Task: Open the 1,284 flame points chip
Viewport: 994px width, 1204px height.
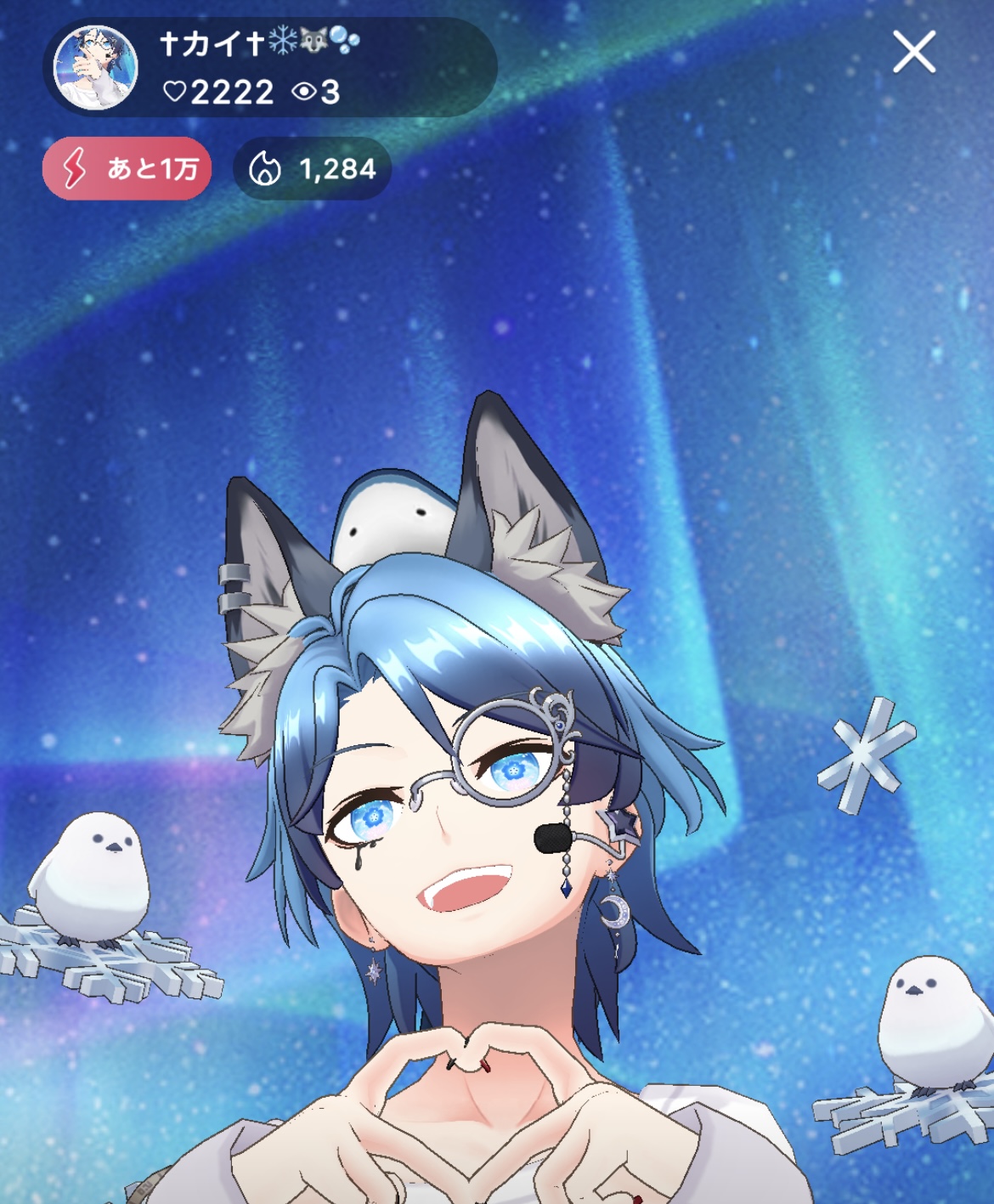Action: (313, 169)
